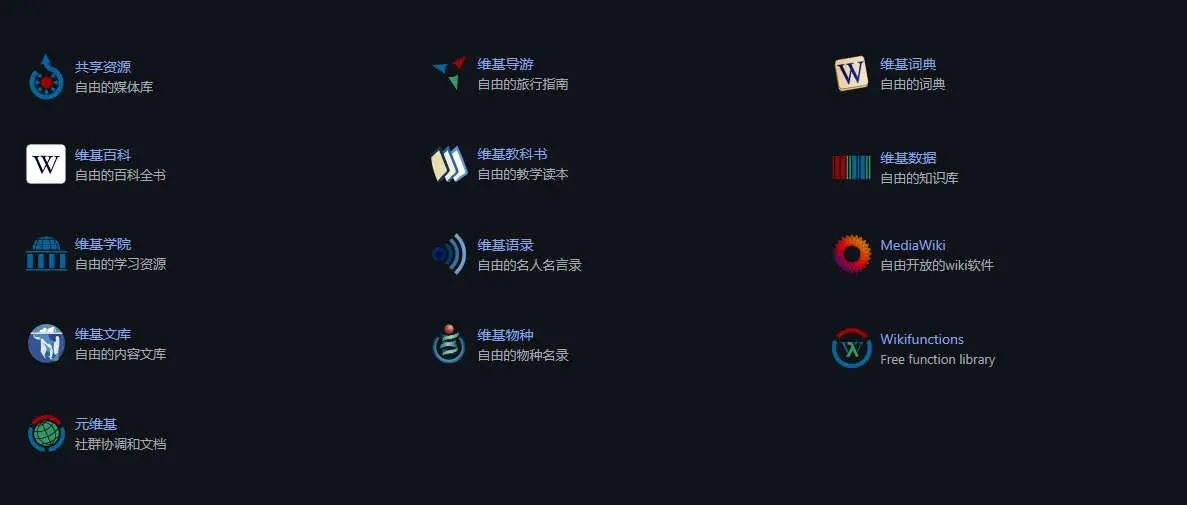Screen dimensions: 1187x505
Task: Visit the 维基百科 encyclopedia
Action: [102, 155]
